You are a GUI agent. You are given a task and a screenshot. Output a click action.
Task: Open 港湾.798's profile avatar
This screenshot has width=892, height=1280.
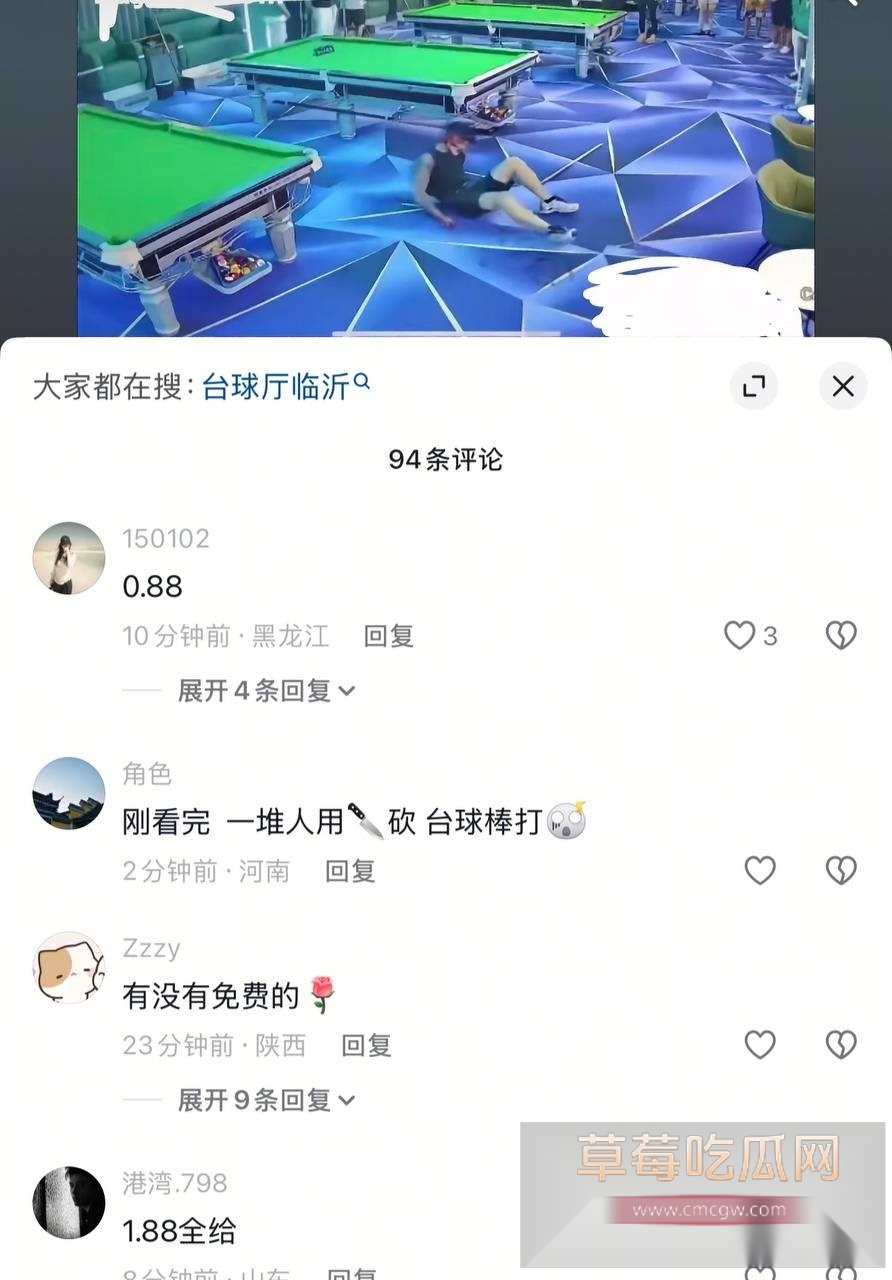click(69, 1202)
